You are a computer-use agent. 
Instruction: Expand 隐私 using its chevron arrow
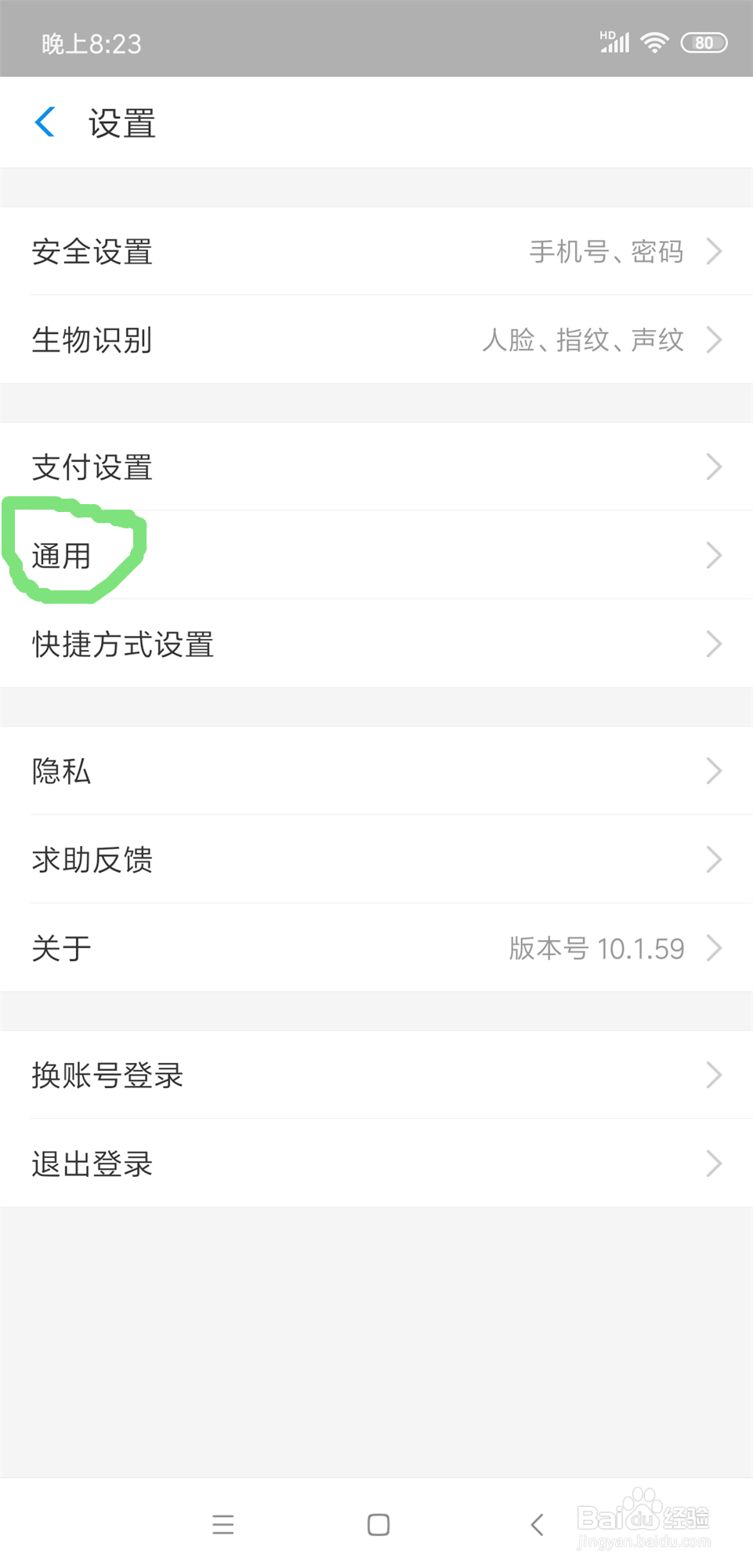coord(715,771)
